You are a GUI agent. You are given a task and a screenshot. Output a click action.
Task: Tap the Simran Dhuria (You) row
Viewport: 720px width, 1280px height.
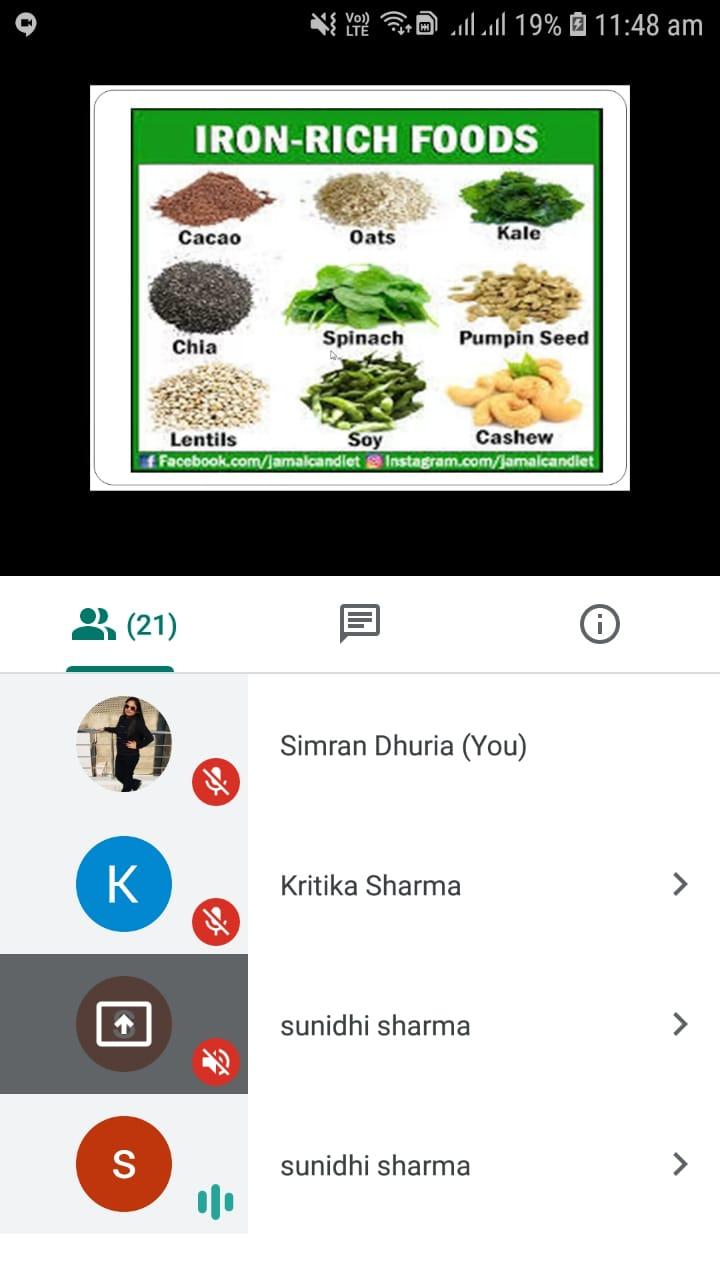point(360,744)
